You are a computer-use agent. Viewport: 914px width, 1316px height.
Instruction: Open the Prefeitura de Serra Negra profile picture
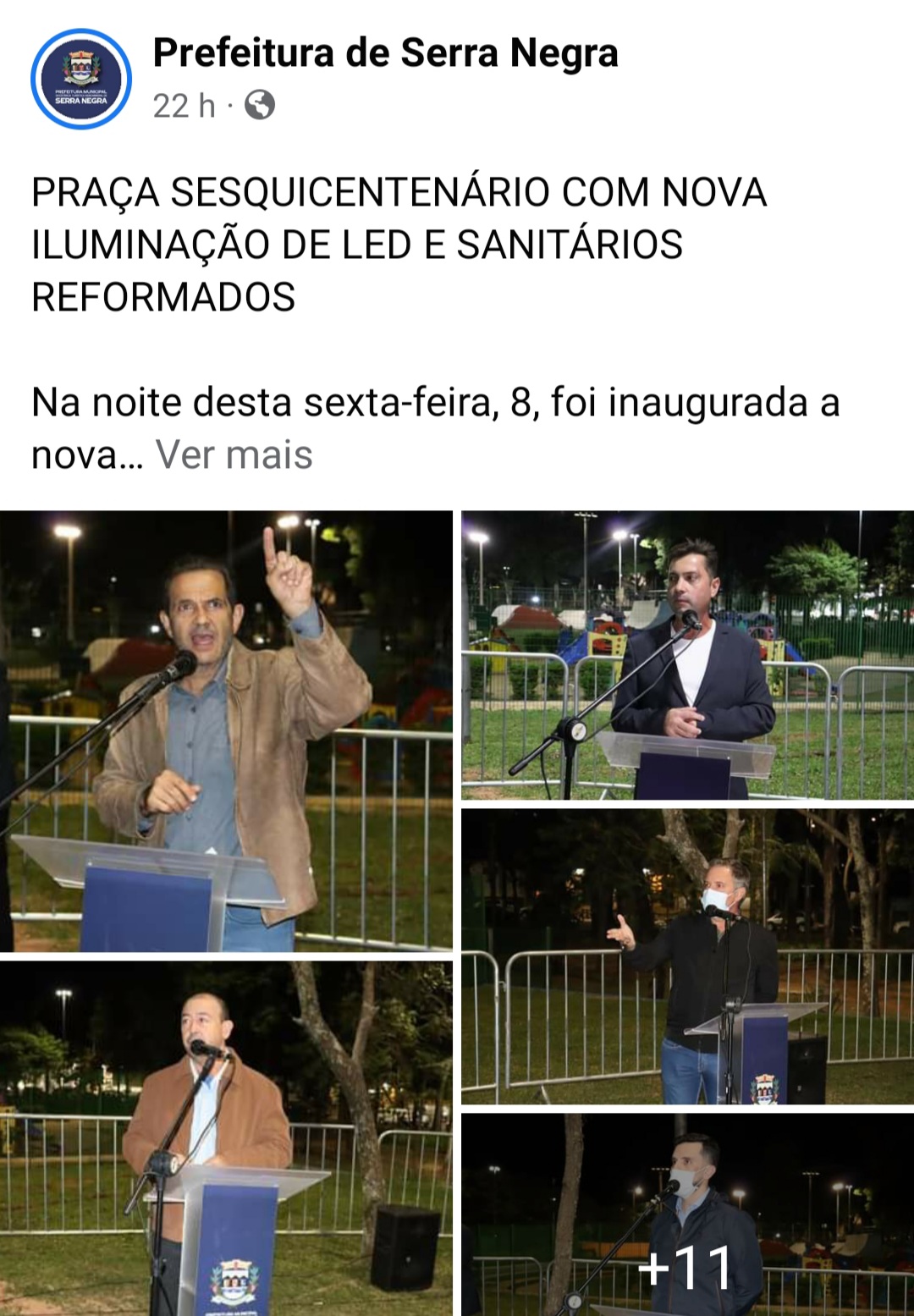[81, 79]
